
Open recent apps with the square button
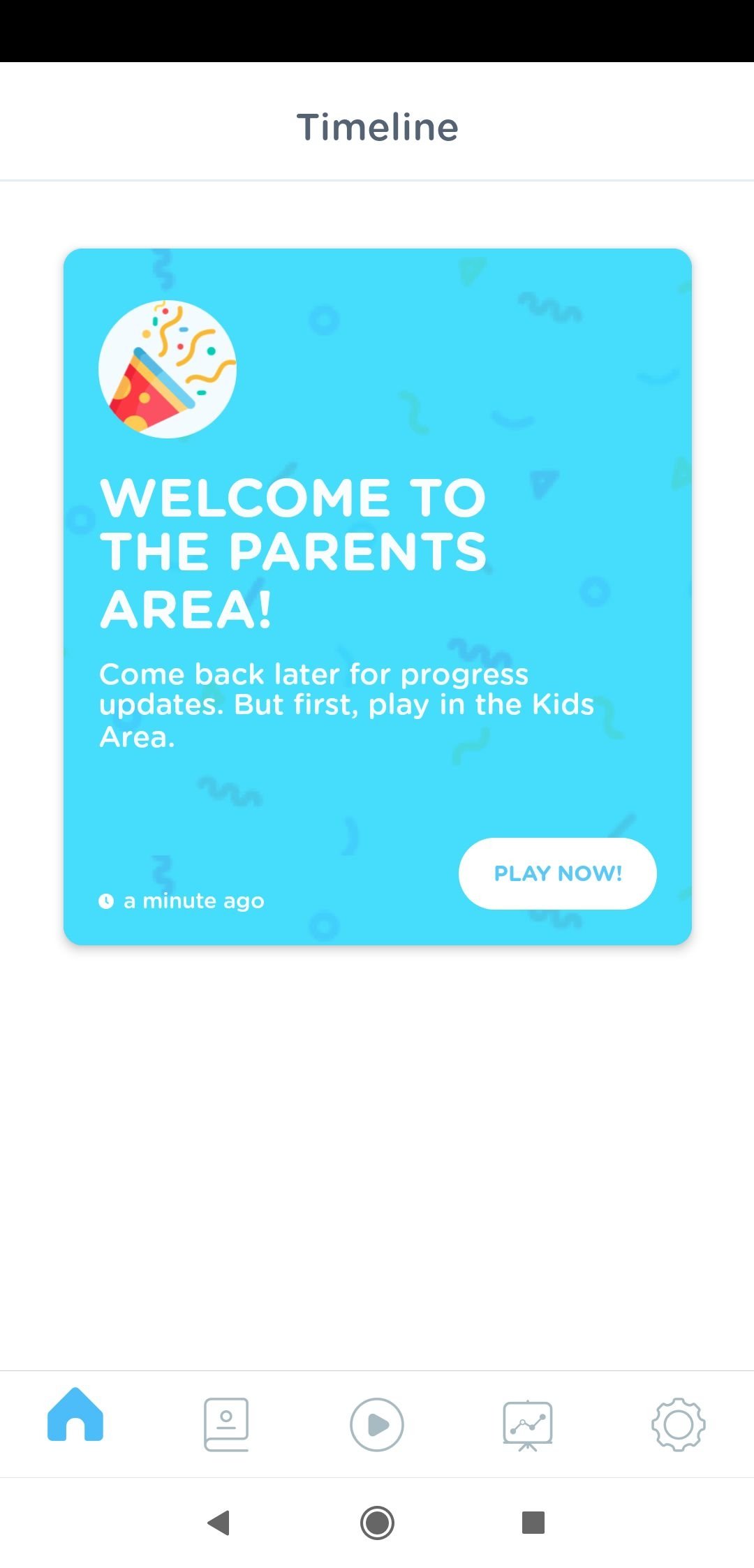coord(533,1523)
